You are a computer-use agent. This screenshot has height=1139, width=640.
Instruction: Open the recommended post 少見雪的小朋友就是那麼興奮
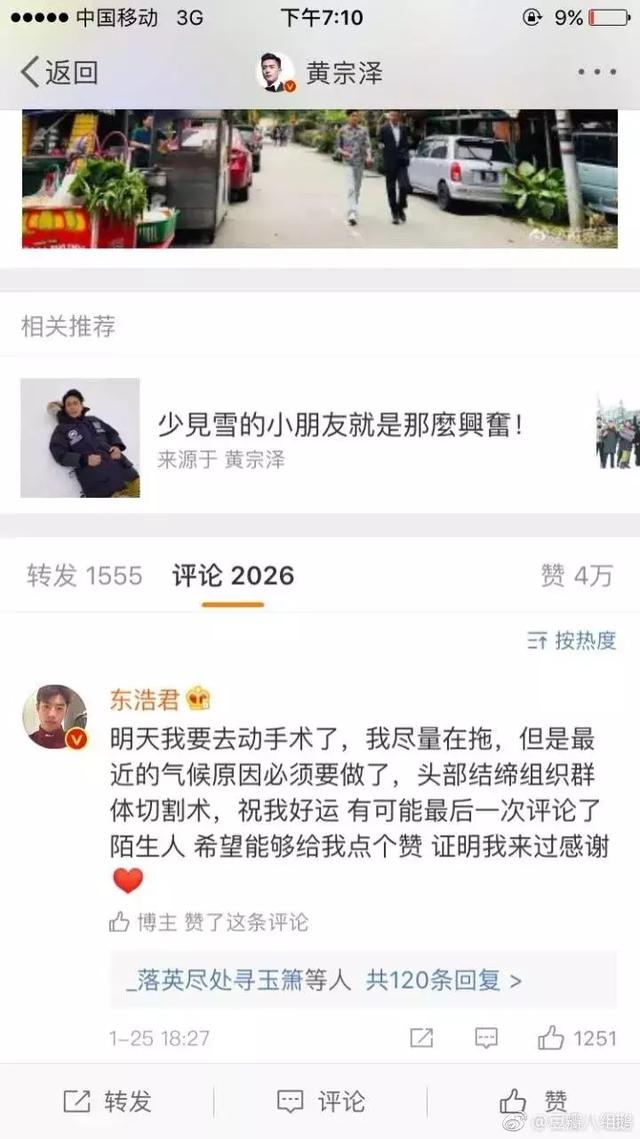coord(340,427)
